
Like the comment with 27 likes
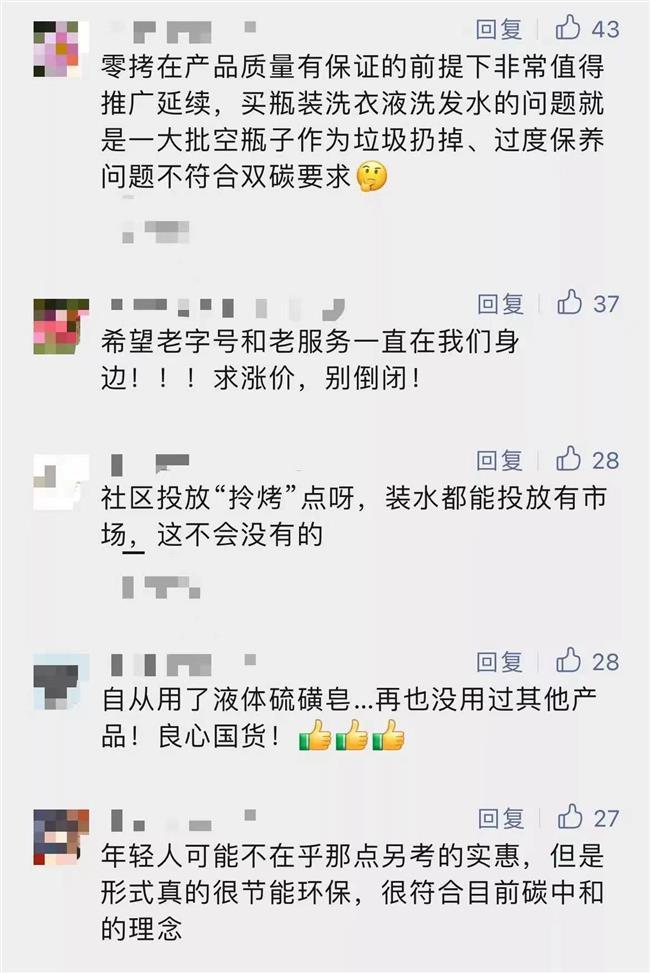point(569,817)
